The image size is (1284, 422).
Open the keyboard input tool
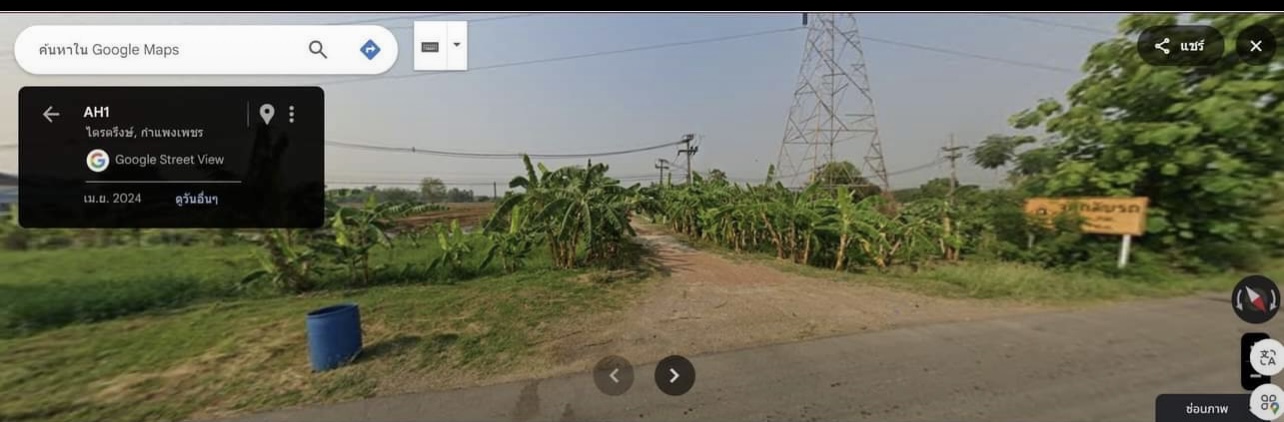point(430,46)
